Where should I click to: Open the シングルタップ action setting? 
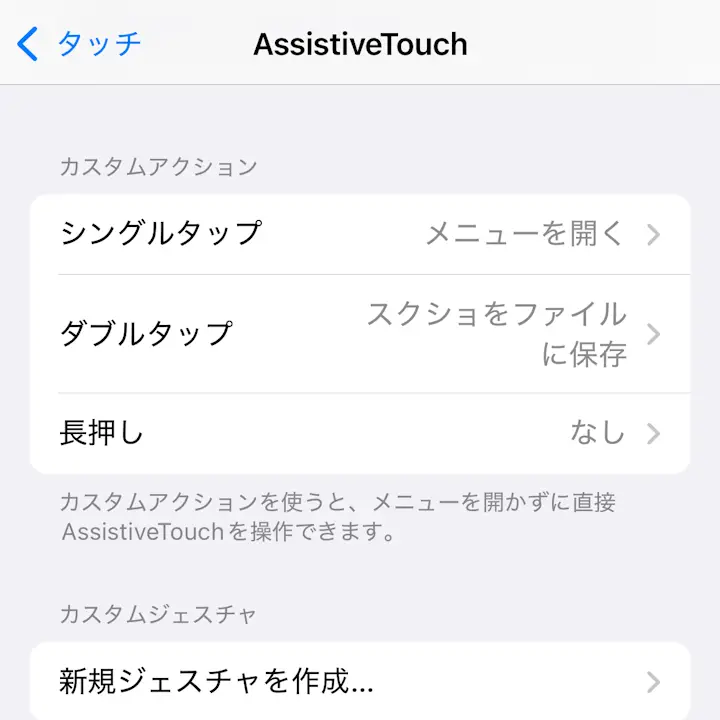pyautogui.click(x=360, y=234)
